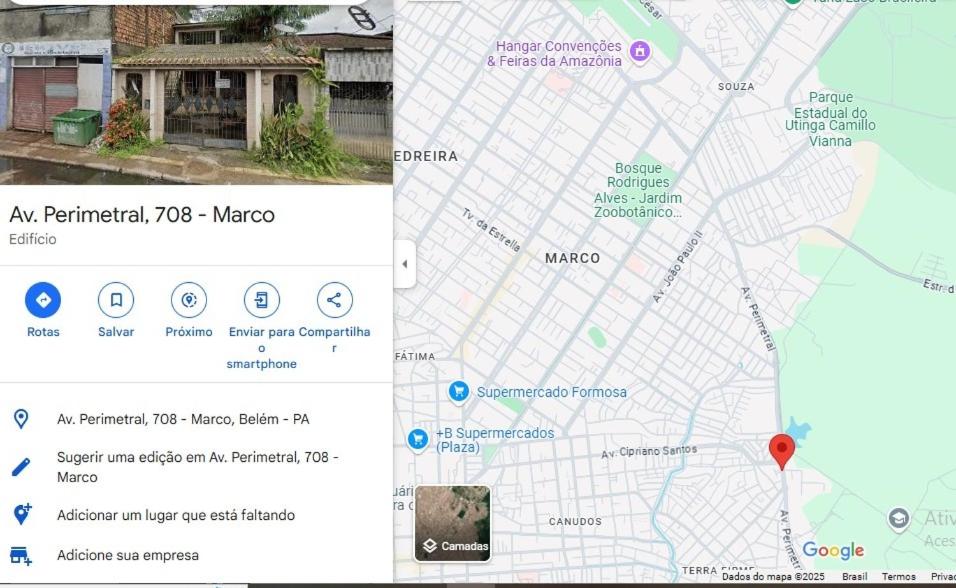Suggest an edit for Av. Perimetral, 708
This screenshot has height=588, width=956.
(x=197, y=467)
